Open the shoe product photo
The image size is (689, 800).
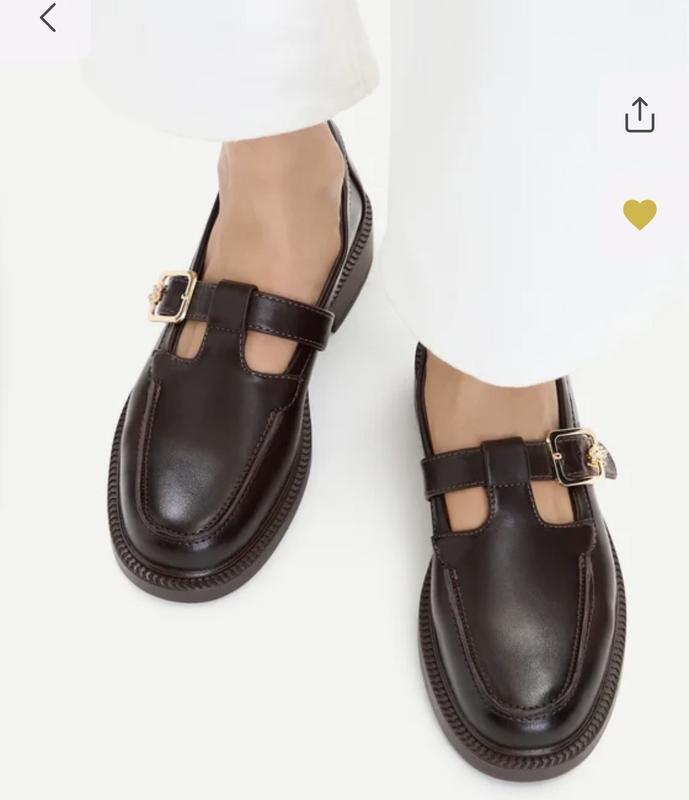click(x=344, y=400)
